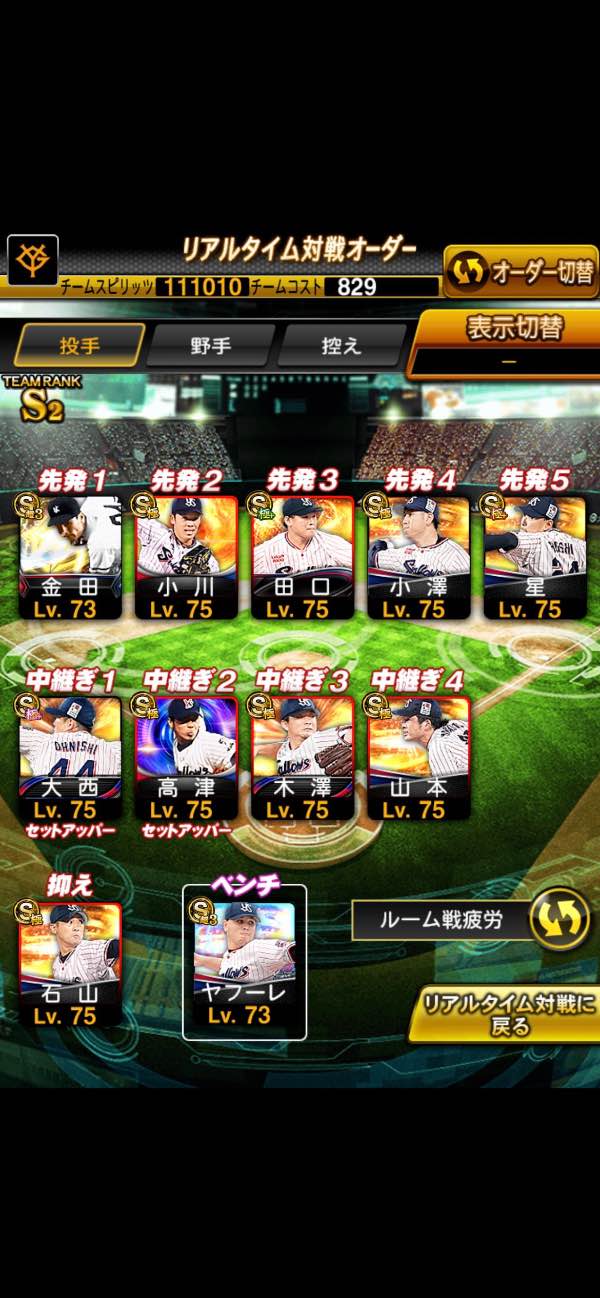Select the 投手 tab
The height and width of the screenshot is (1298, 600).
click(x=79, y=346)
